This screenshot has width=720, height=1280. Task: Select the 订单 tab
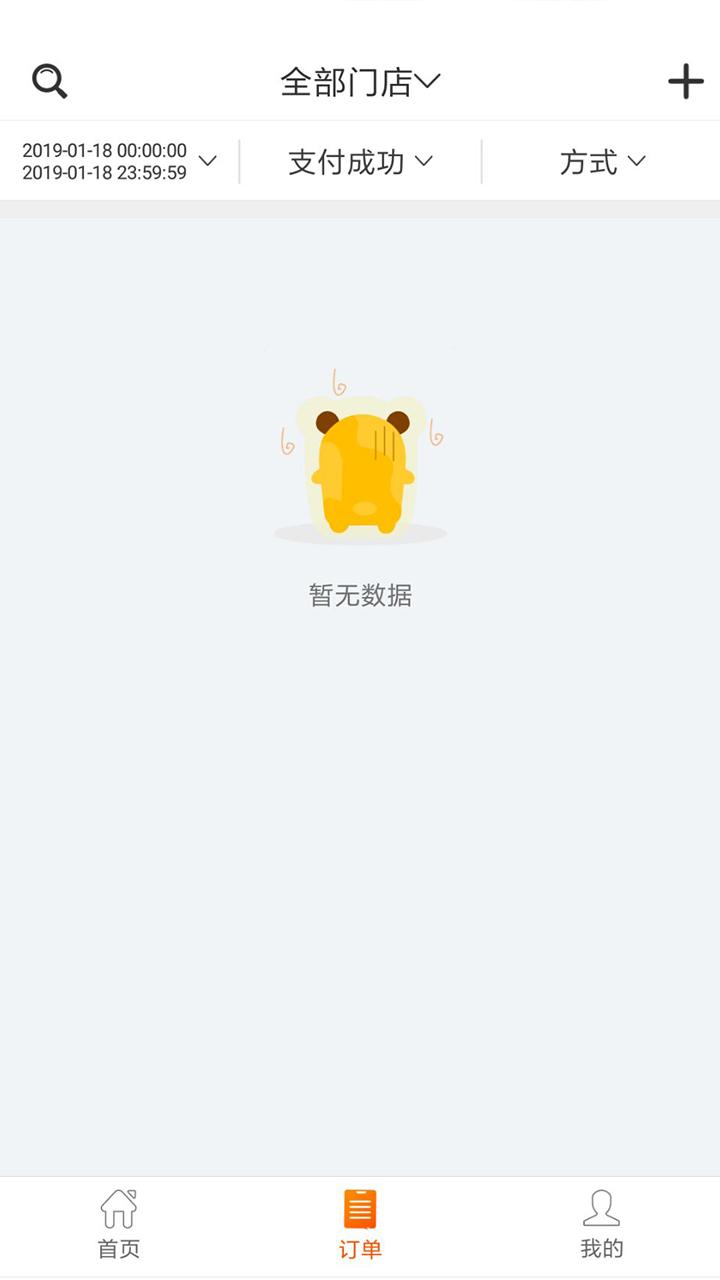click(359, 1225)
